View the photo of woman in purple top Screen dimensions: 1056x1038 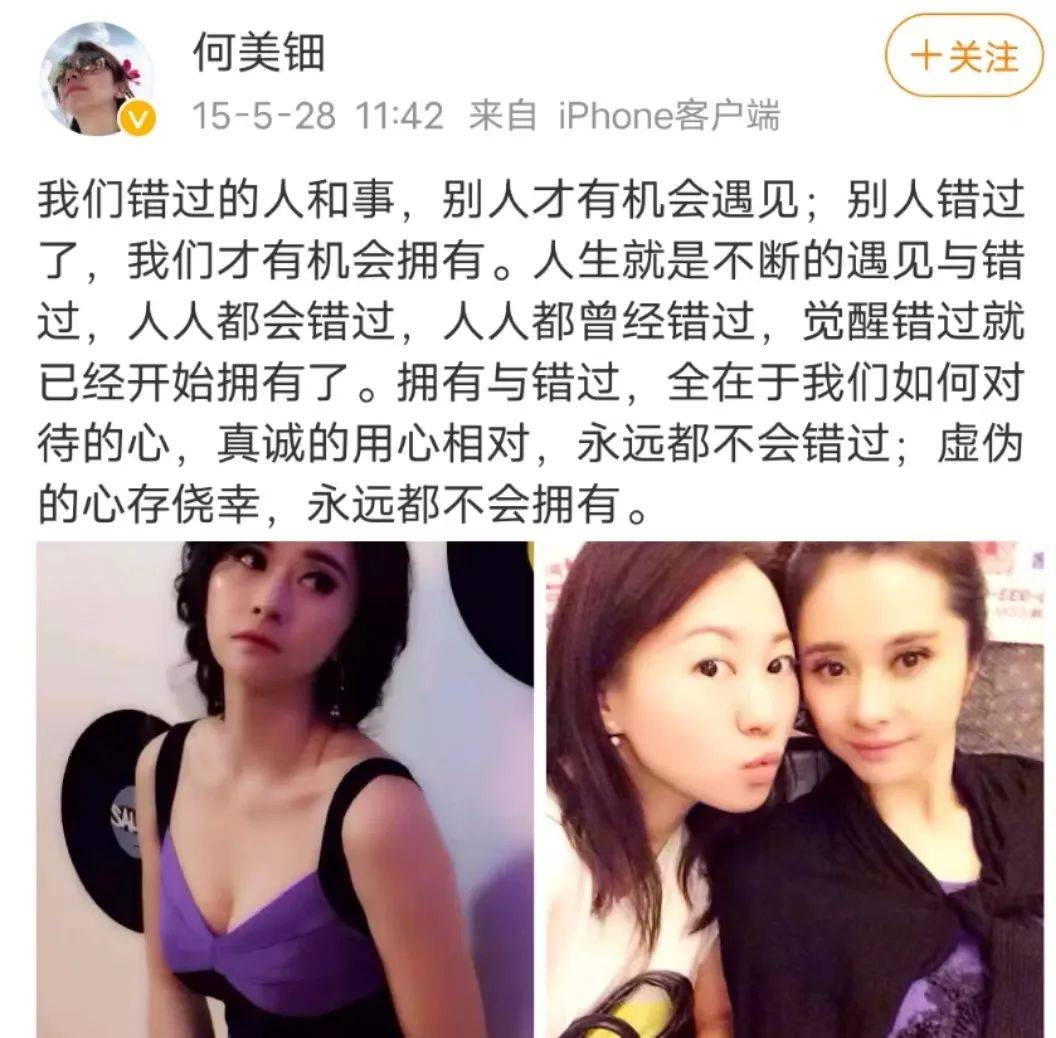pyautogui.click(x=285, y=790)
